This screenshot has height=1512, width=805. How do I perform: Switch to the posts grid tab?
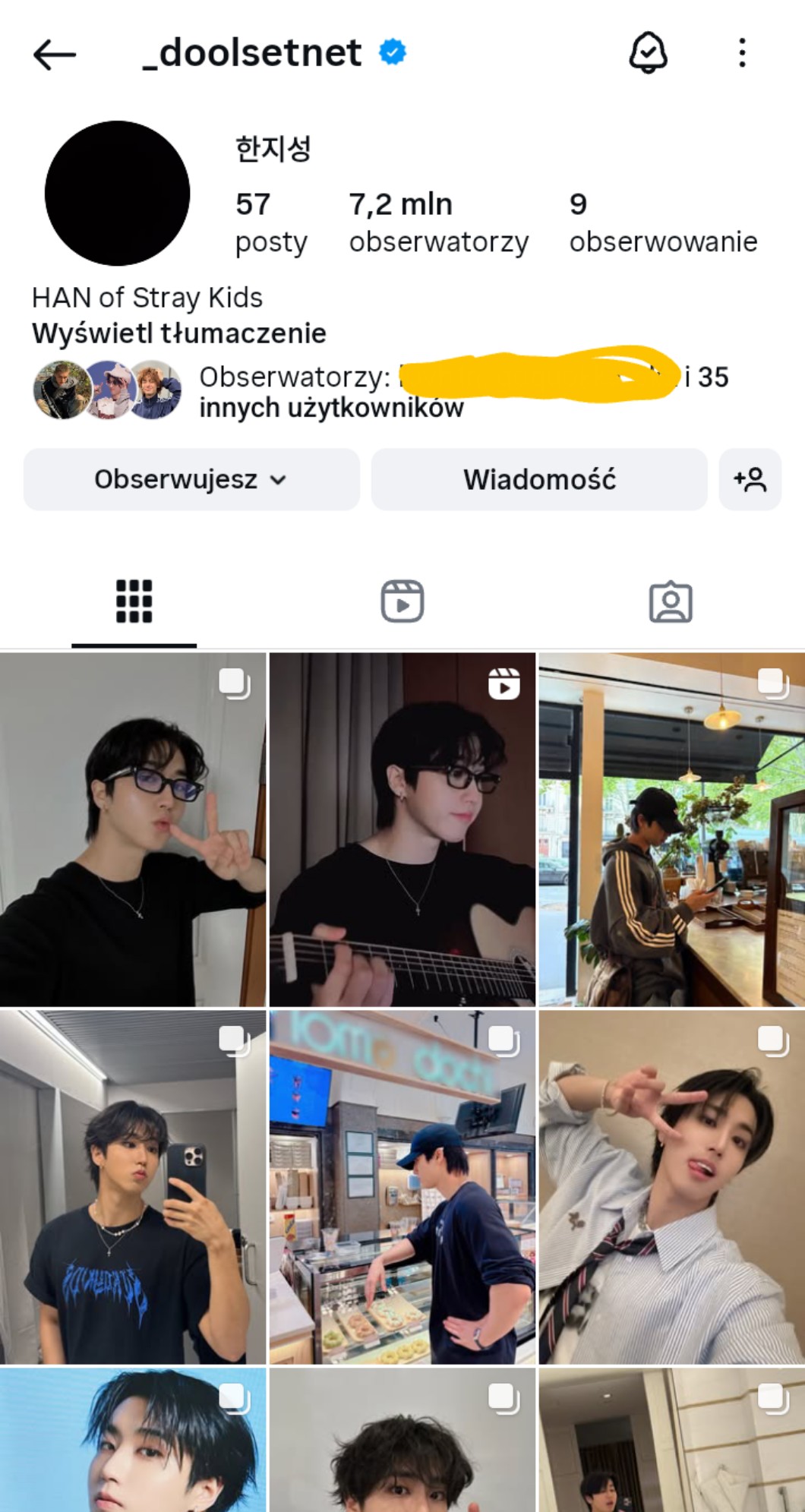(134, 601)
